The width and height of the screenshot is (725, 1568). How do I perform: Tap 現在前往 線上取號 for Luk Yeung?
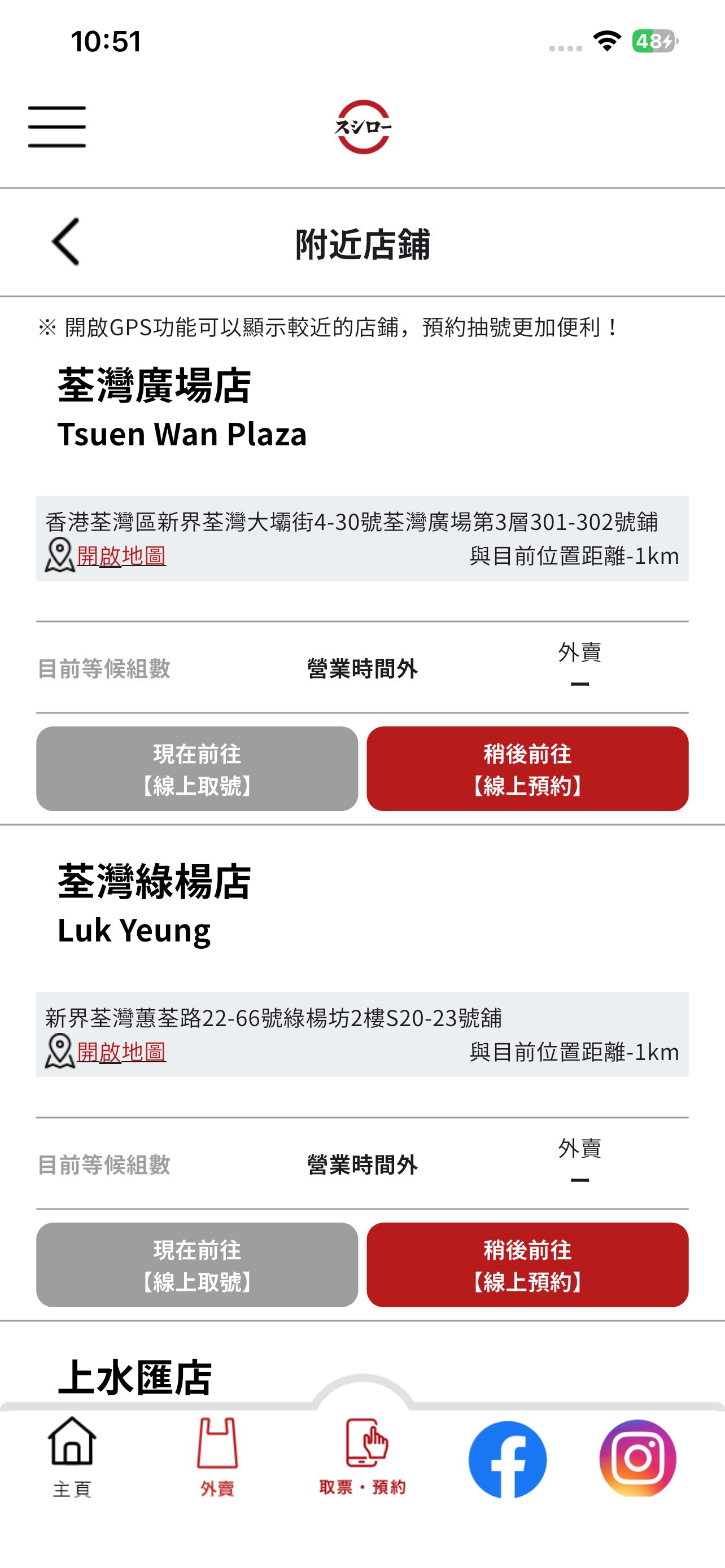click(x=196, y=1265)
